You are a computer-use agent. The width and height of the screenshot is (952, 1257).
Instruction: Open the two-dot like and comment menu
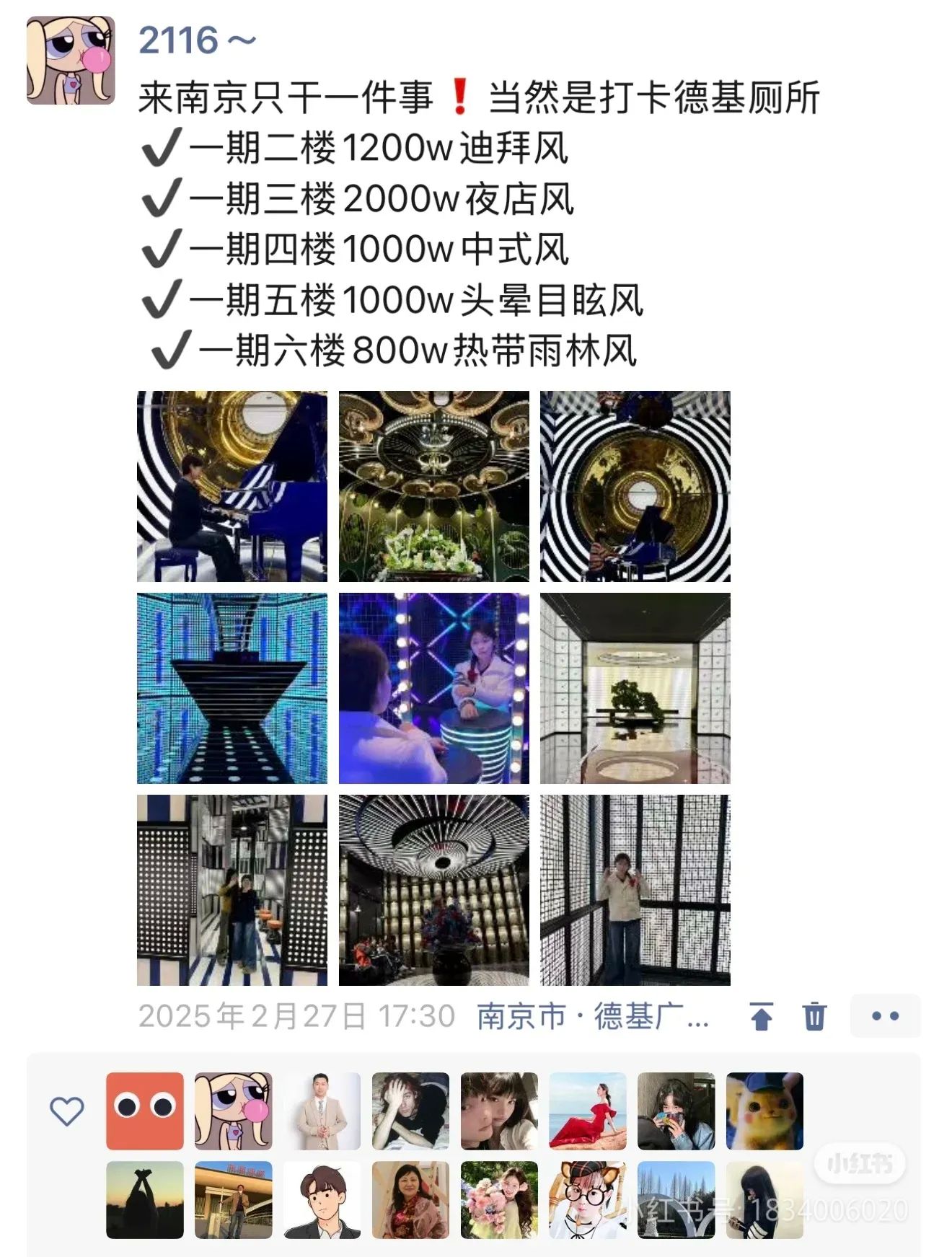(x=885, y=1016)
